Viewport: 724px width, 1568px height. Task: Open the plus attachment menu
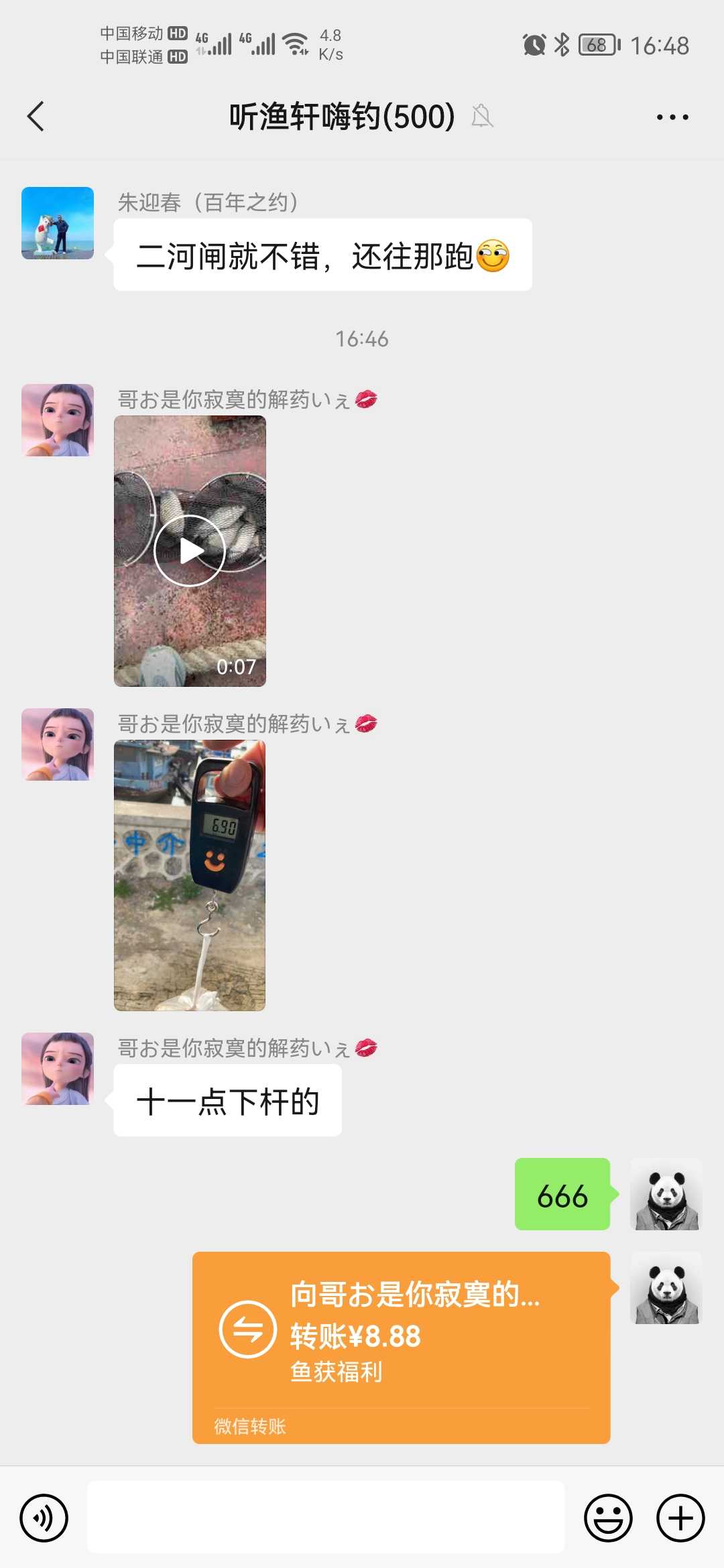(x=680, y=1518)
